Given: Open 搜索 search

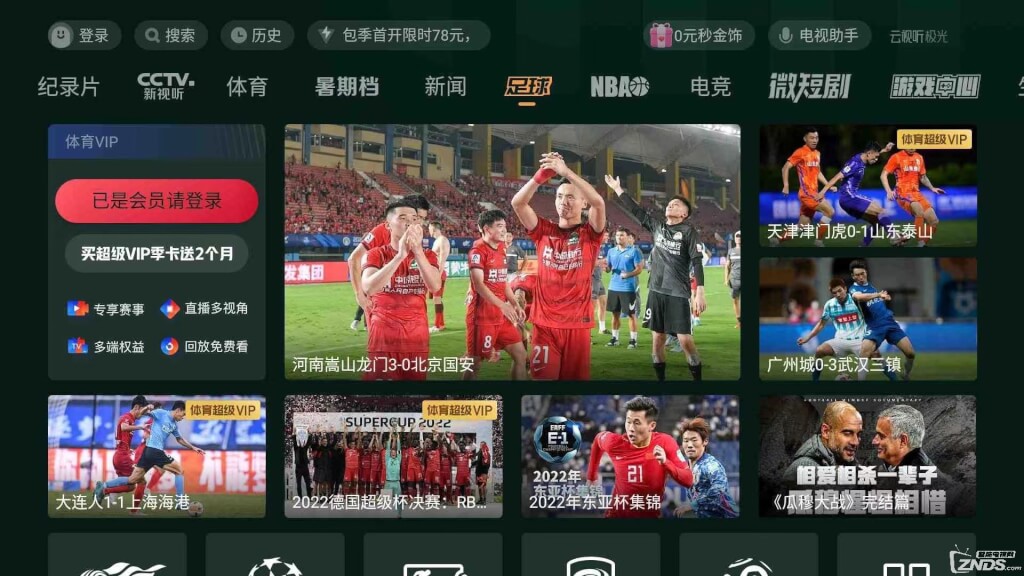Looking at the screenshot, I should point(170,35).
